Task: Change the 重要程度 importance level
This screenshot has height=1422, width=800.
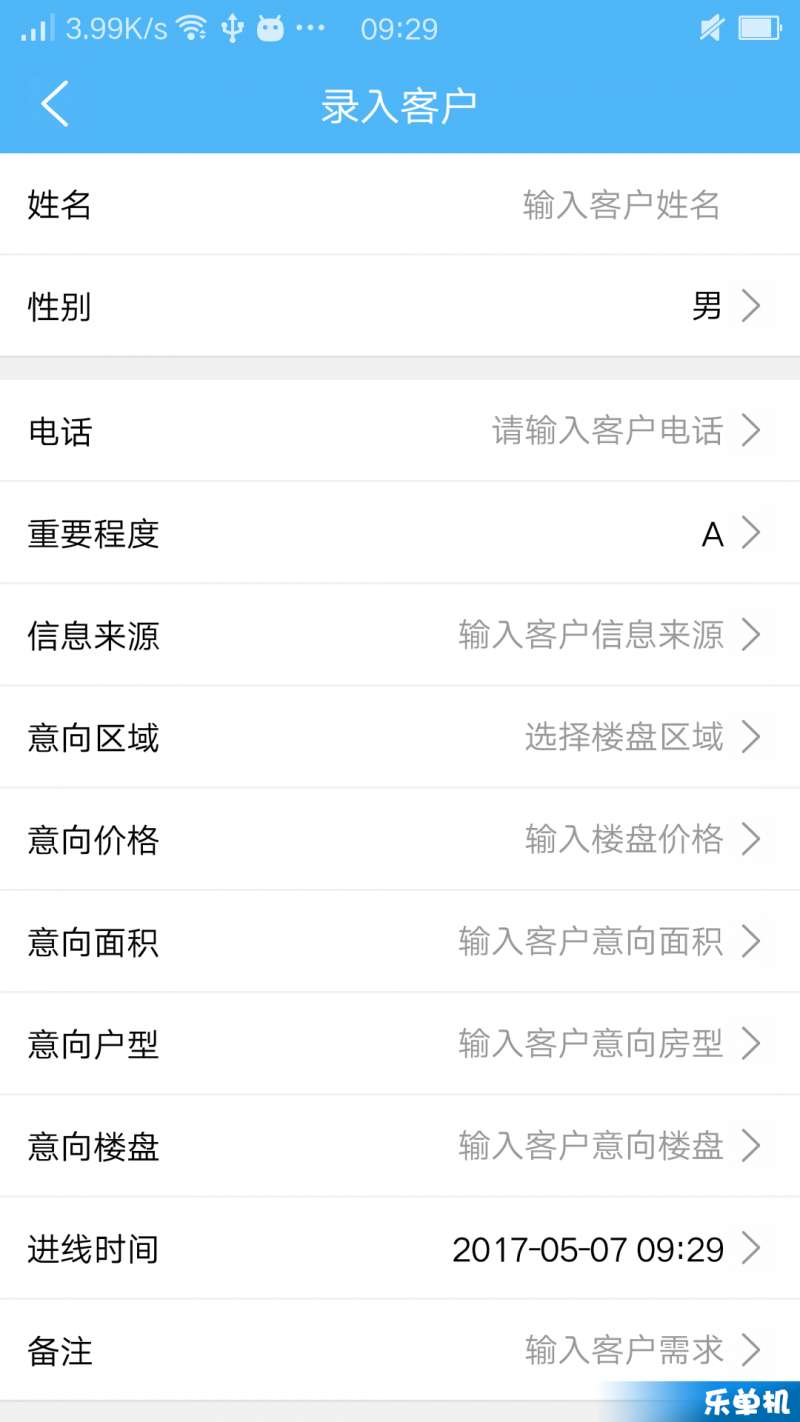Action: point(400,533)
